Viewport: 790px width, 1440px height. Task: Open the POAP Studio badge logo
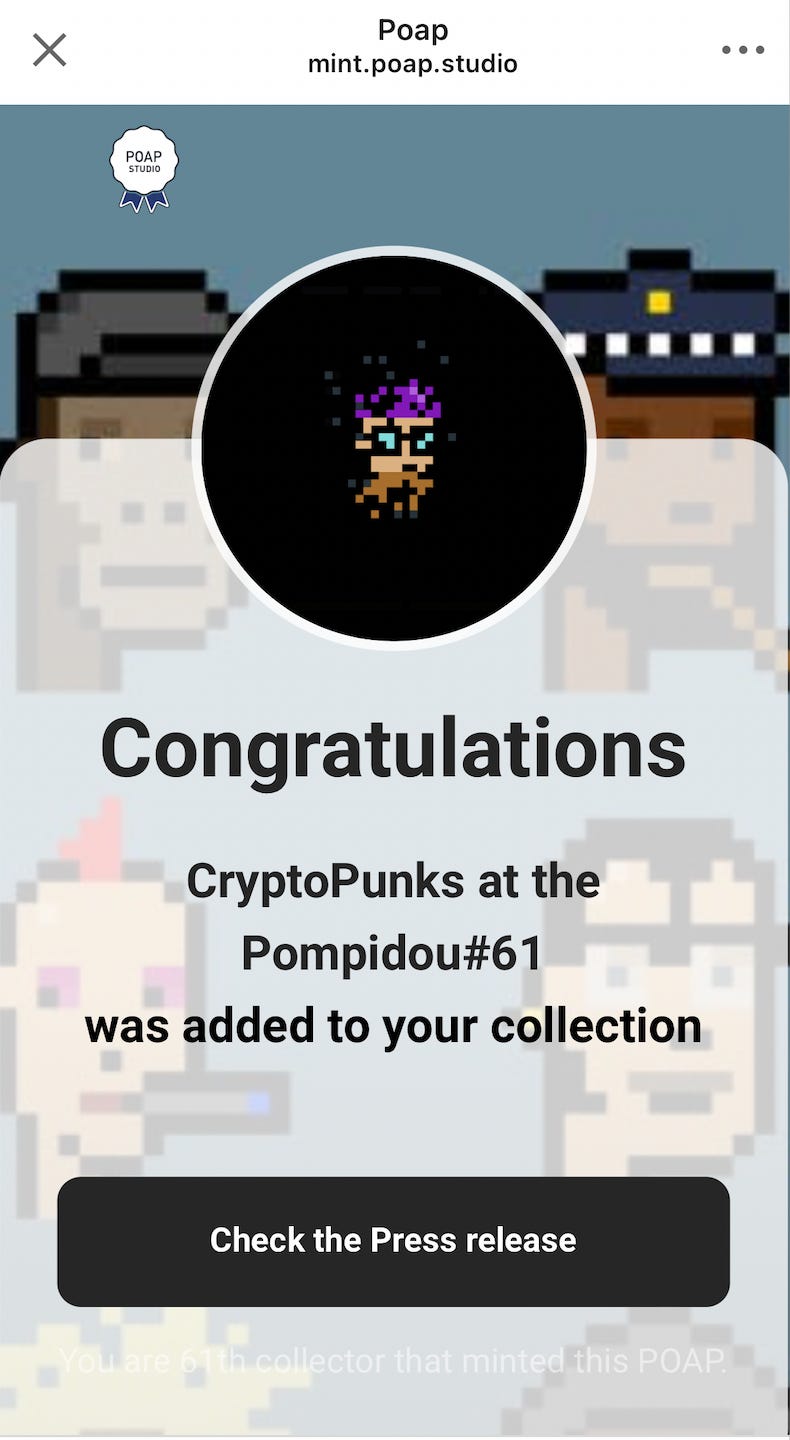(144, 167)
